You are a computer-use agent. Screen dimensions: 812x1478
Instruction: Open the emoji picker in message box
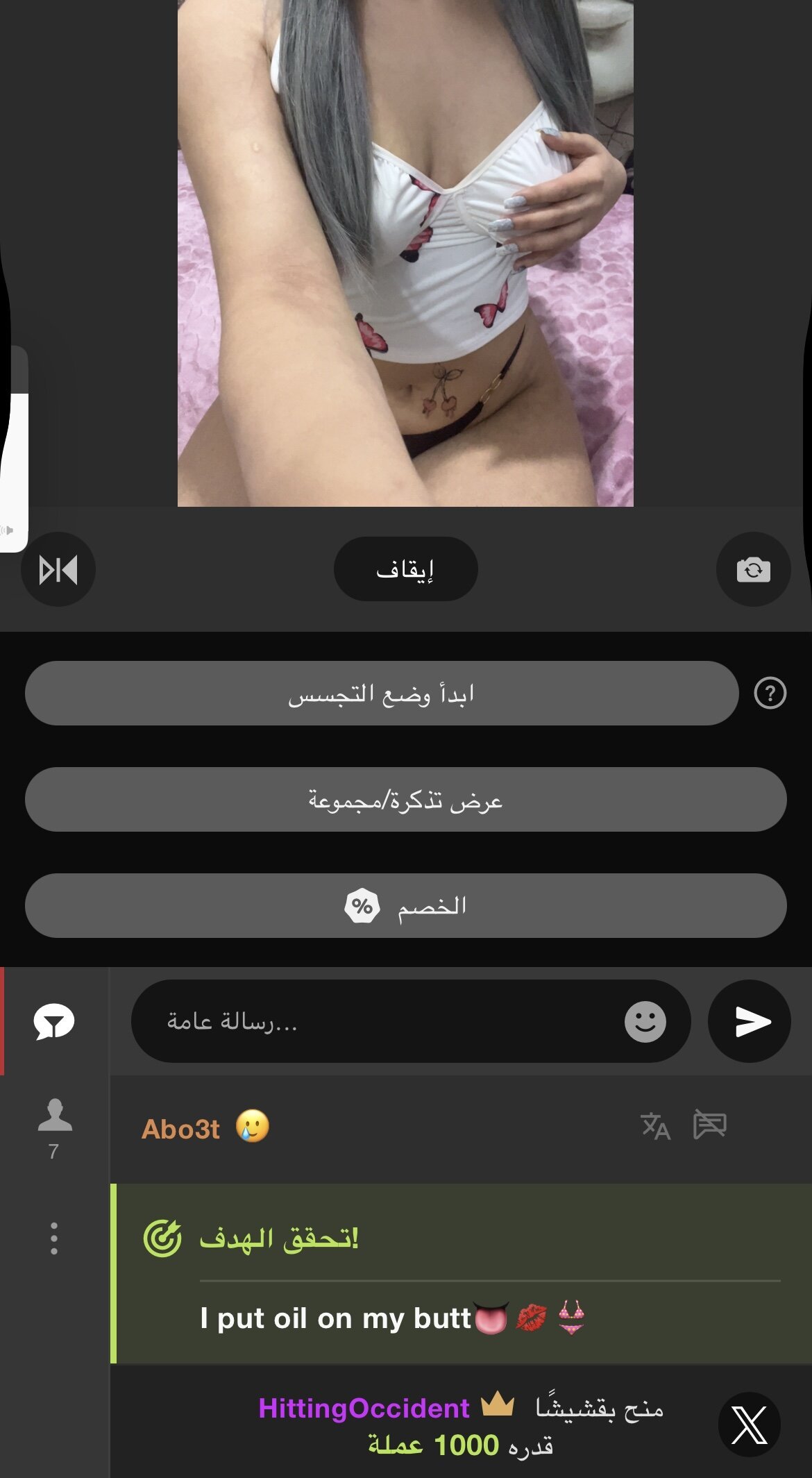pos(645,1021)
